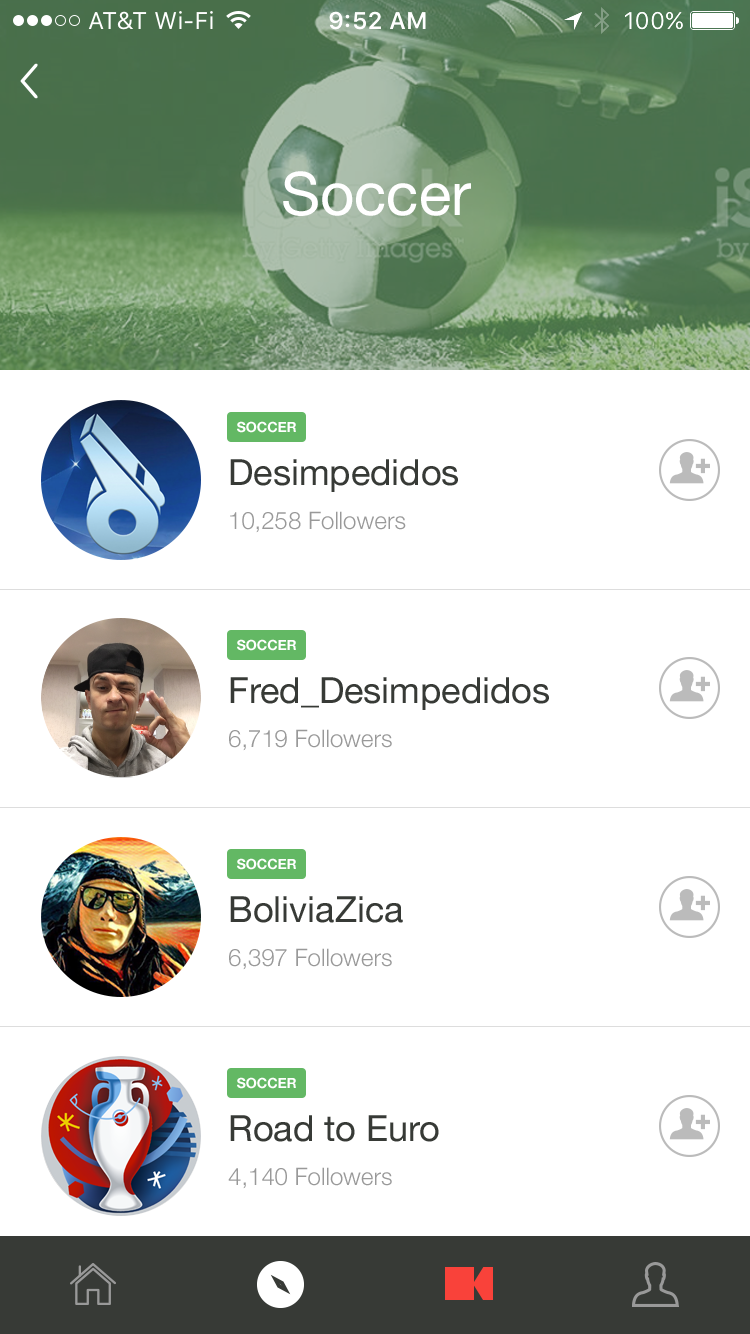Follow Fred_Desimpedidos with the add-user icon
Screen dimensions: 750x1334
tap(689, 688)
